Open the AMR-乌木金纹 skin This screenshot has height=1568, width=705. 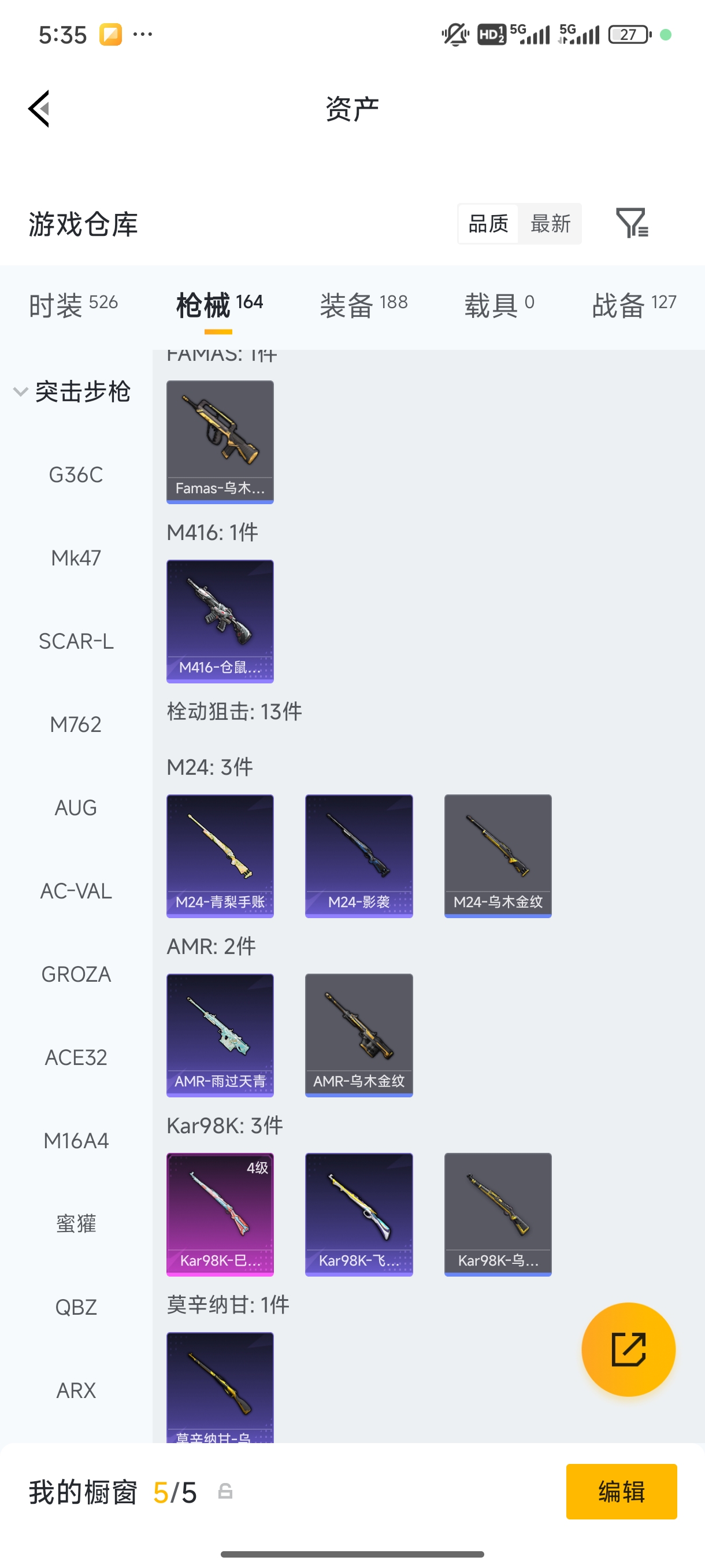[x=359, y=1035]
